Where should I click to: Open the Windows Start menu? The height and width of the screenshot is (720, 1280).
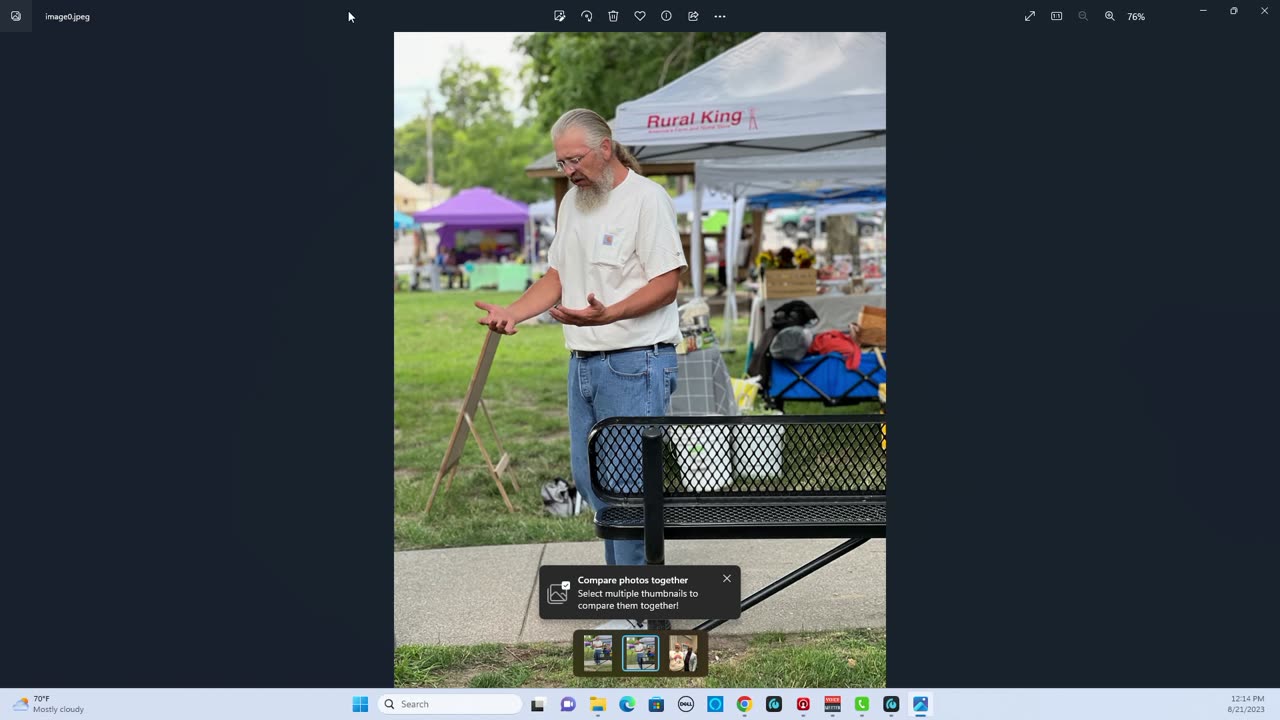(x=360, y=704)
